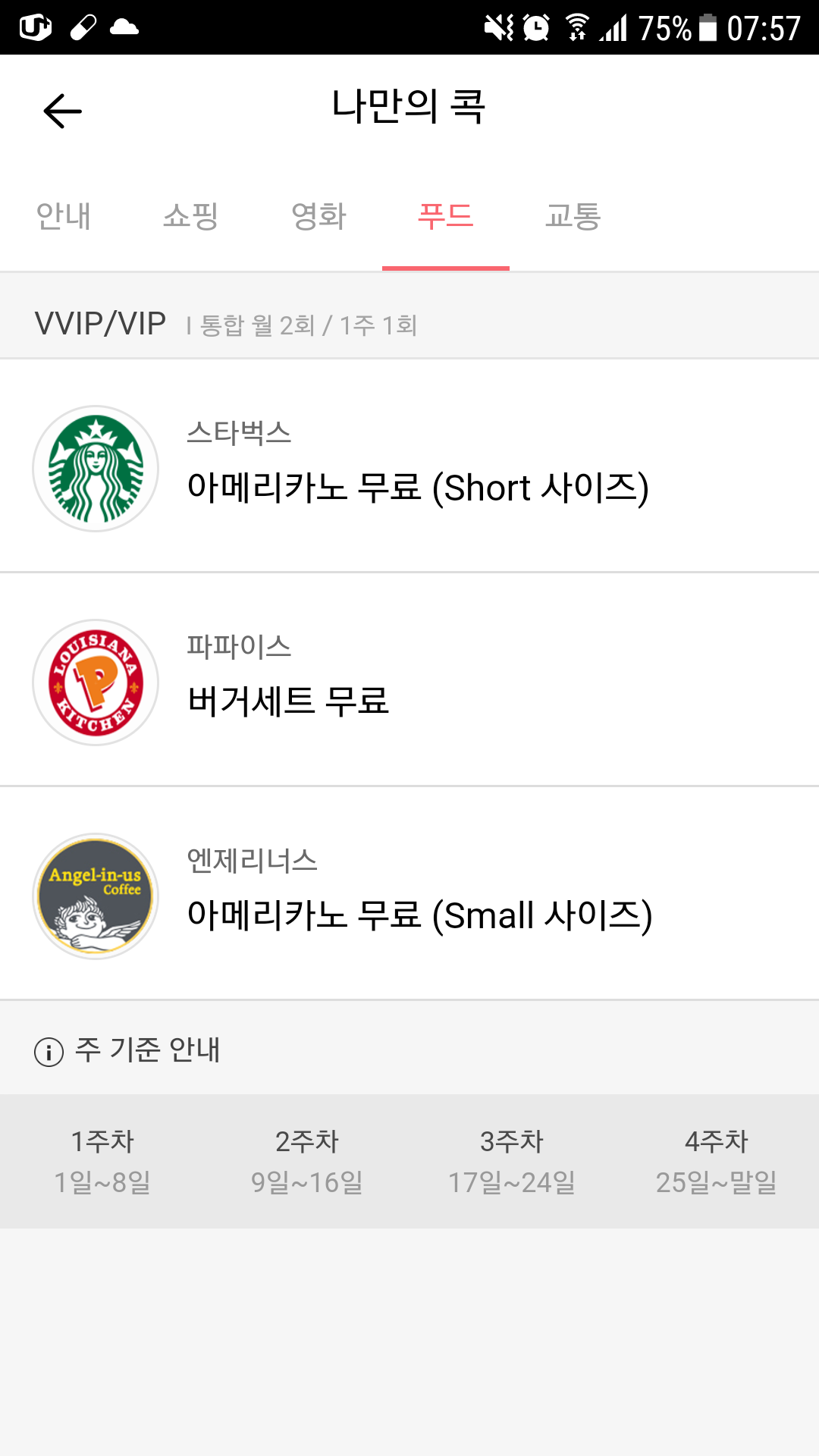
Task: Go back using the arrow icon
Action: point(62,111)
